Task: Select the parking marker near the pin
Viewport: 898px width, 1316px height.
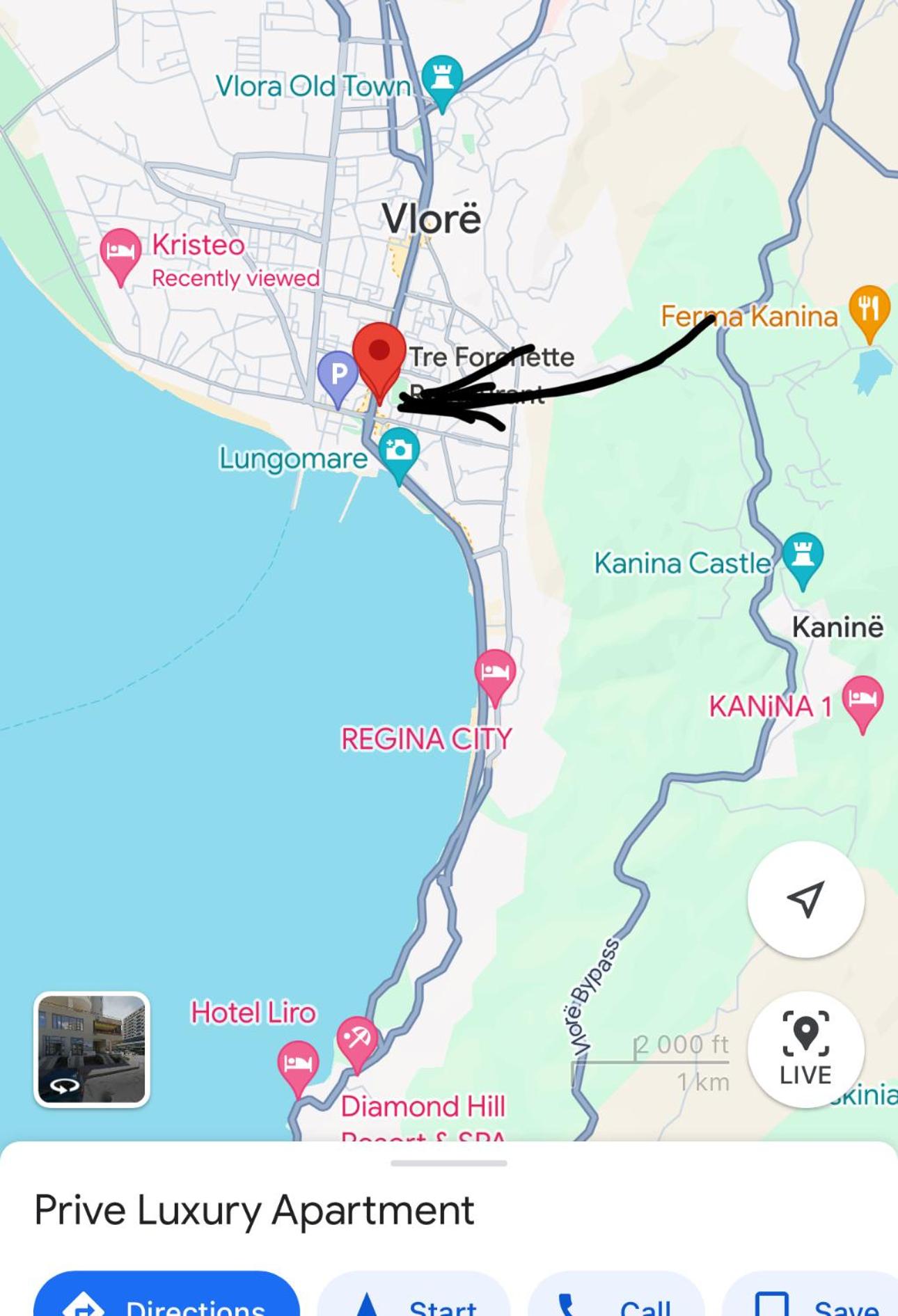Action: point(338,374)
